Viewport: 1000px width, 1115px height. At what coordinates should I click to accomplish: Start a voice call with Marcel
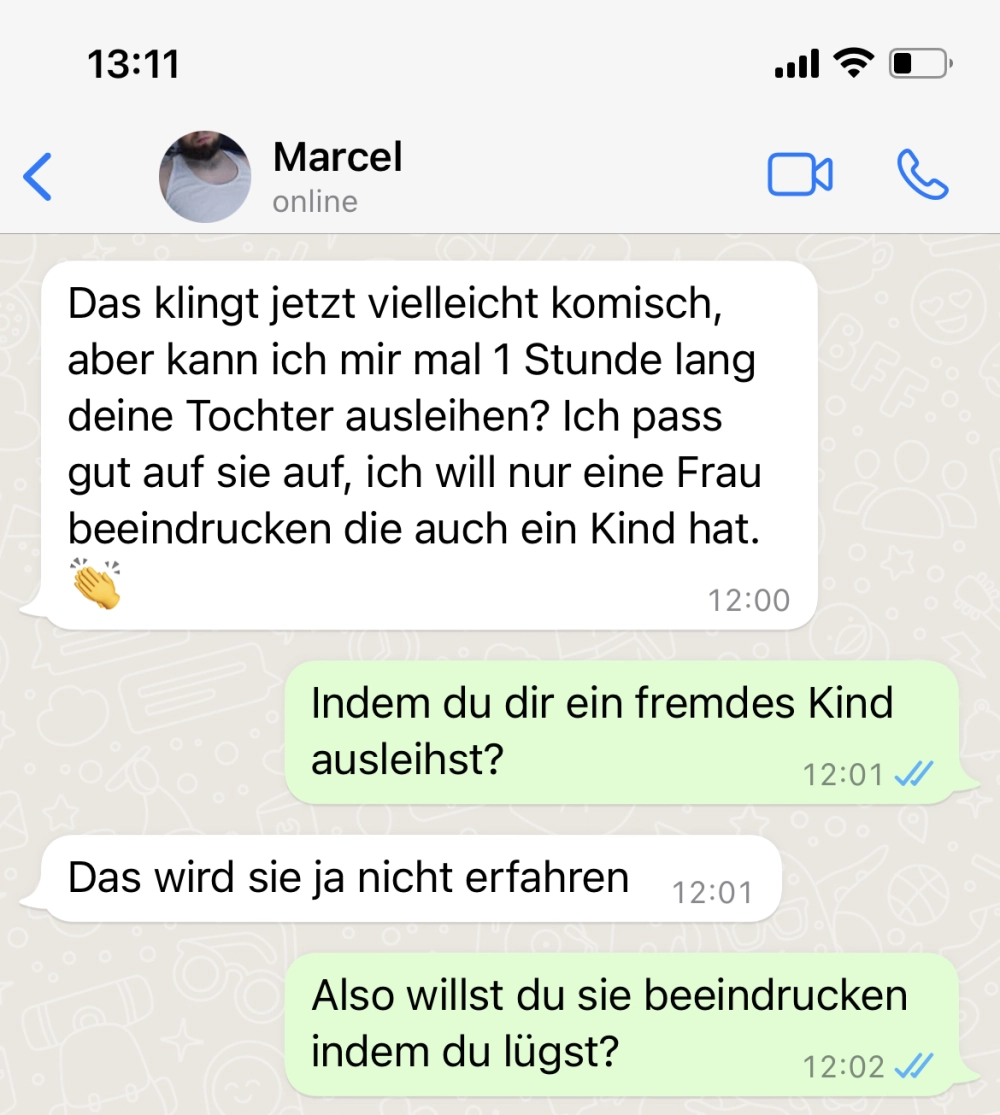click(x=922, y=176)
